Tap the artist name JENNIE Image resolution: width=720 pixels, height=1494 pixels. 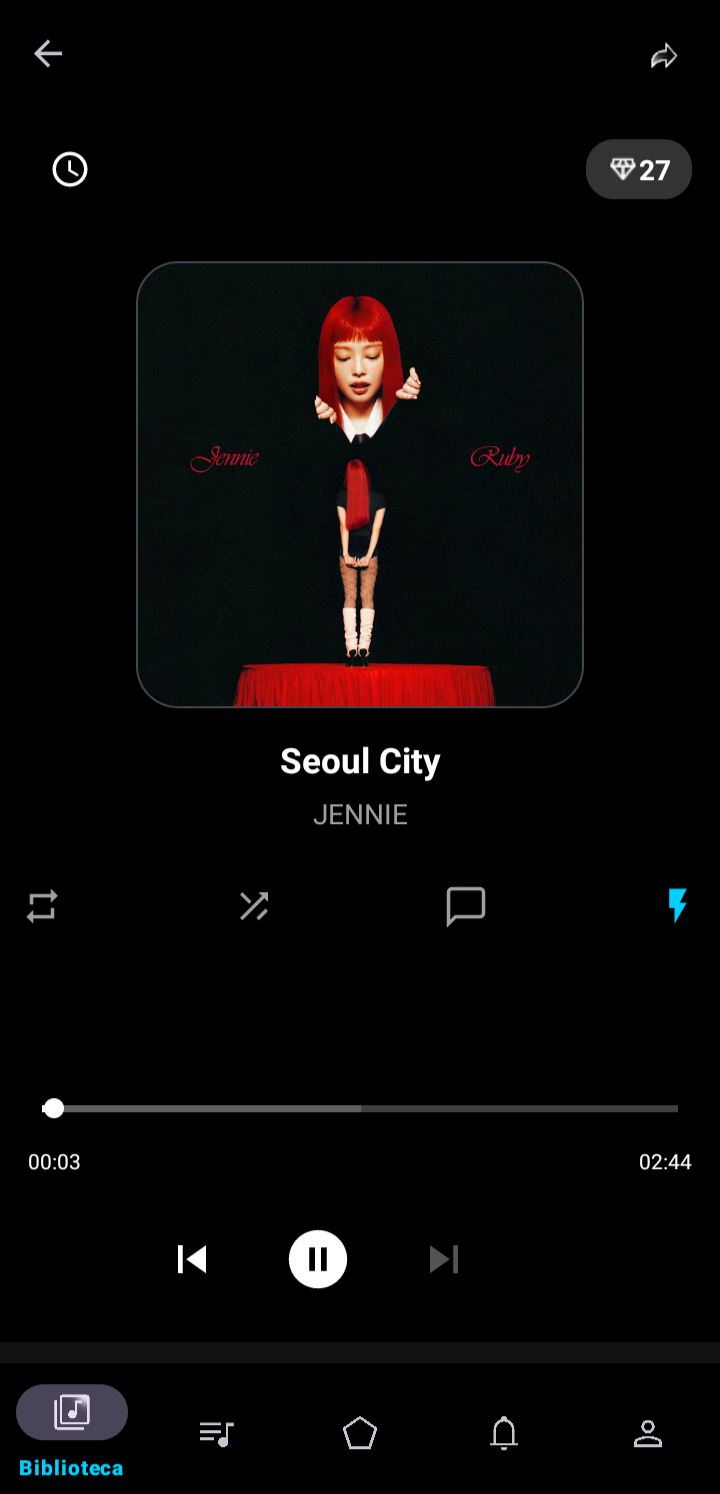coord(360,814)
